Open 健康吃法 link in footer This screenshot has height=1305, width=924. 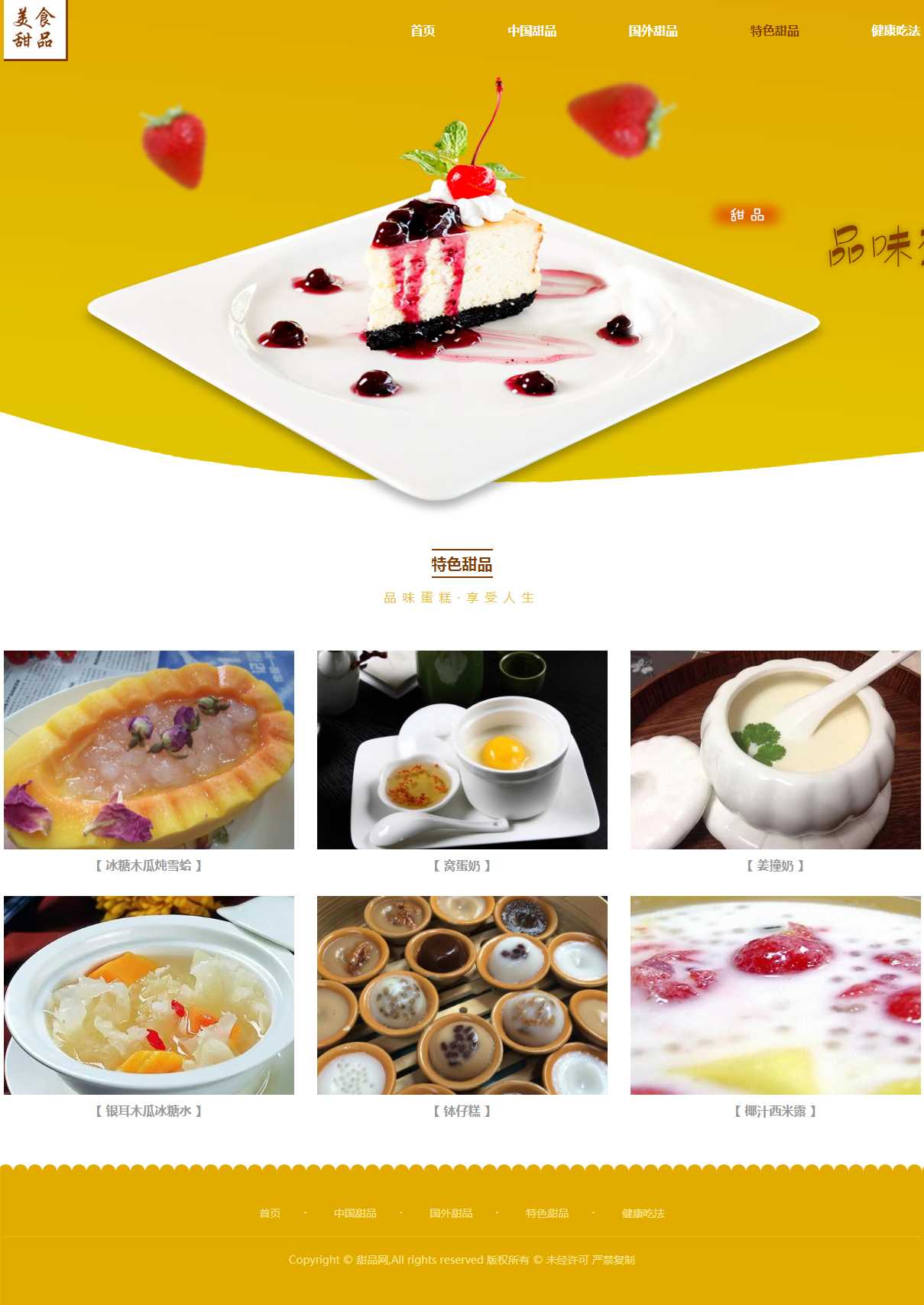[643, 1213]
